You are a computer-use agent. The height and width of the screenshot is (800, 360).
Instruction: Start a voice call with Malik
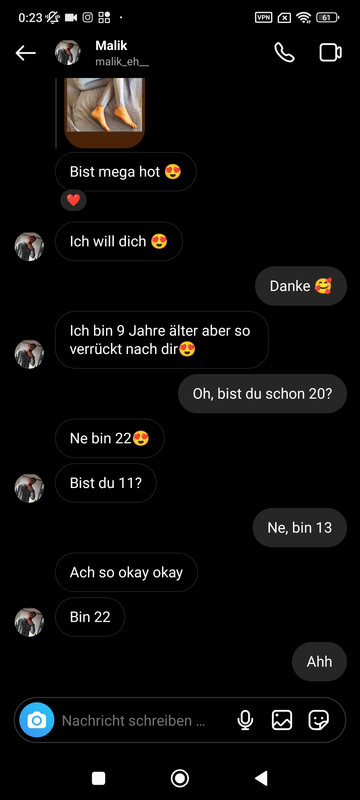pos(284,53)
